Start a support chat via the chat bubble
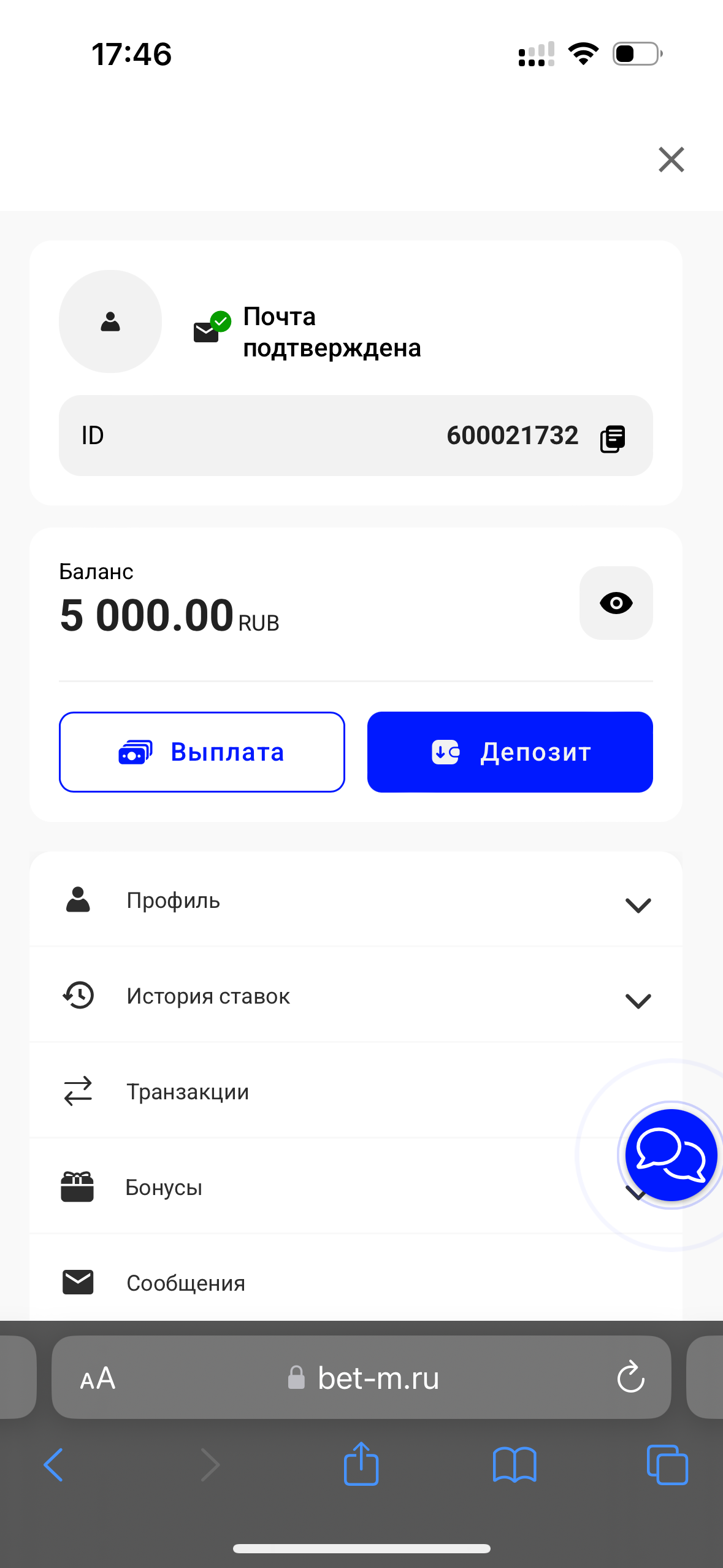 click(x=670, y=1155)
